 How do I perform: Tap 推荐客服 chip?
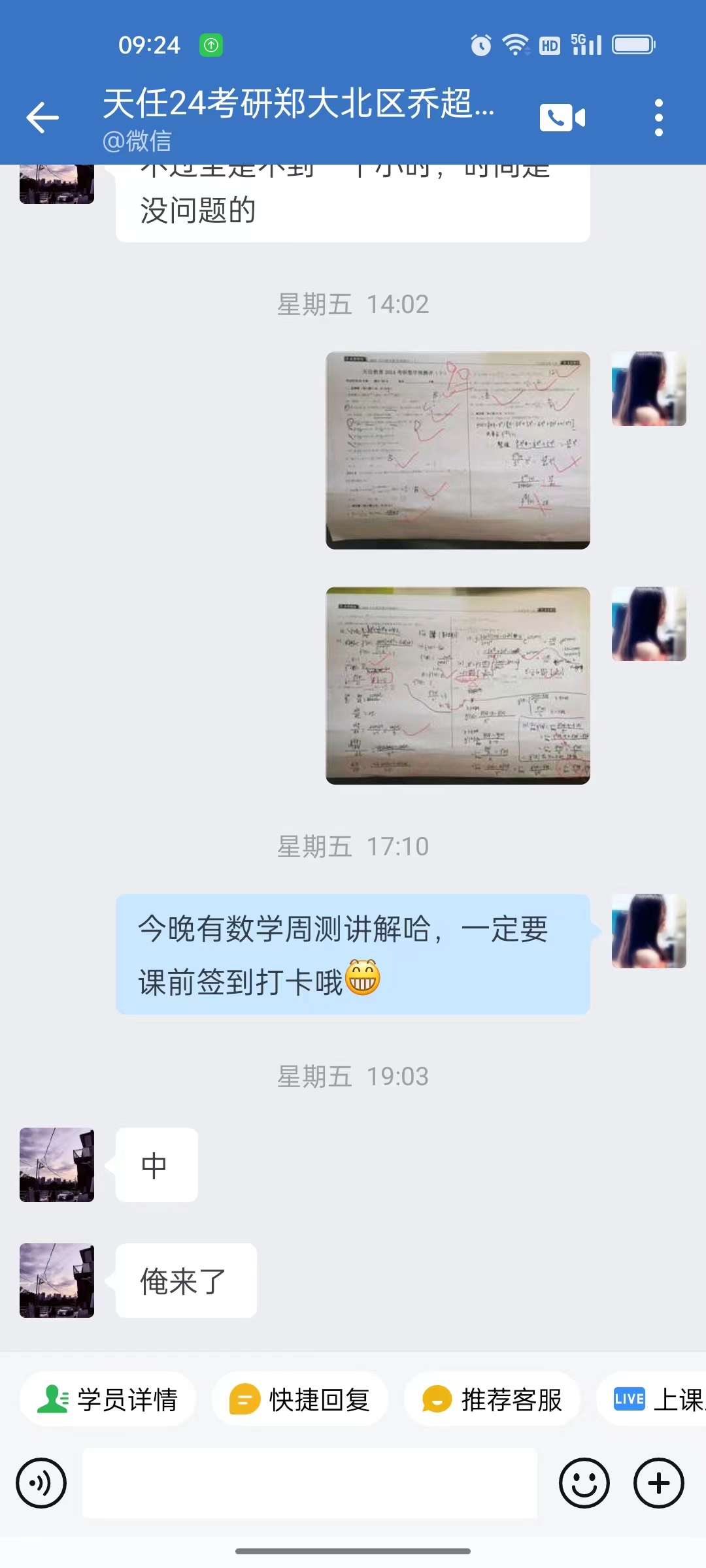[x=492, y=1399]
